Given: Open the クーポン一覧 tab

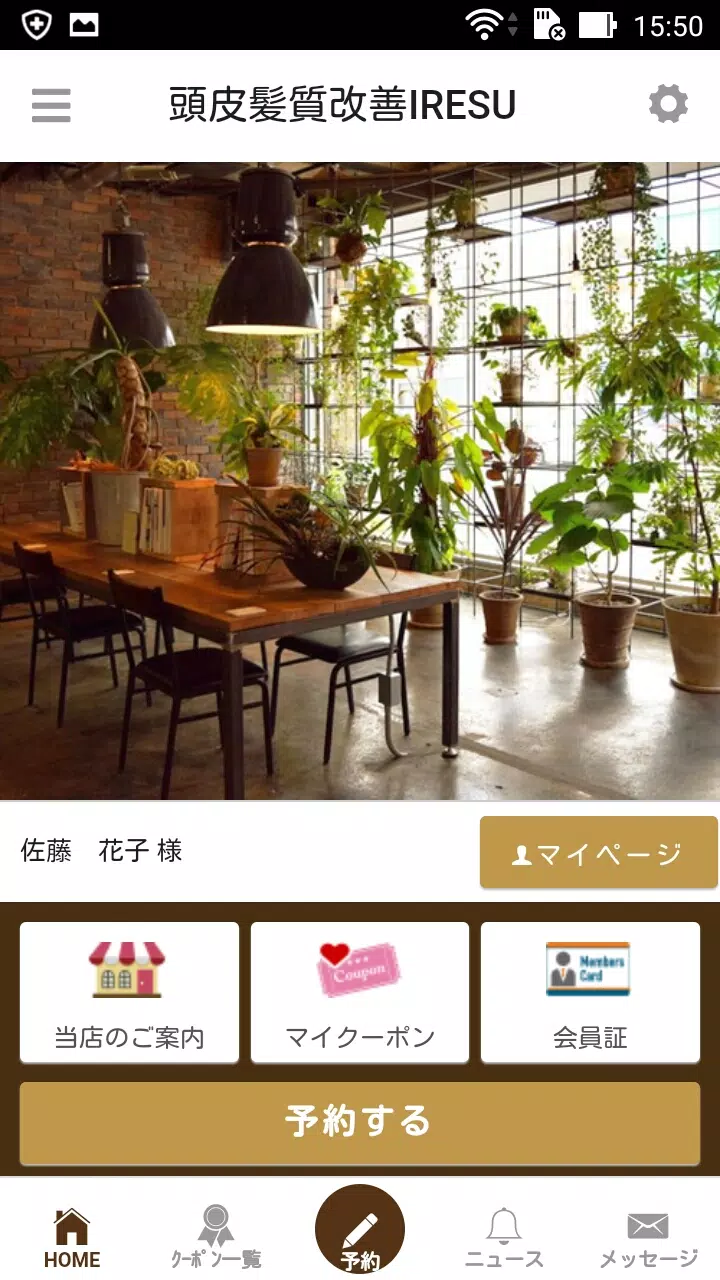Looking at the screenshot, I should coord(216,1238).
